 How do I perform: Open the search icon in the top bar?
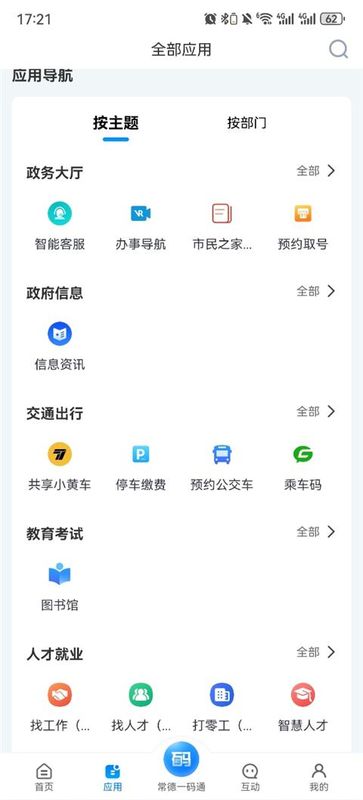(338, 49)
